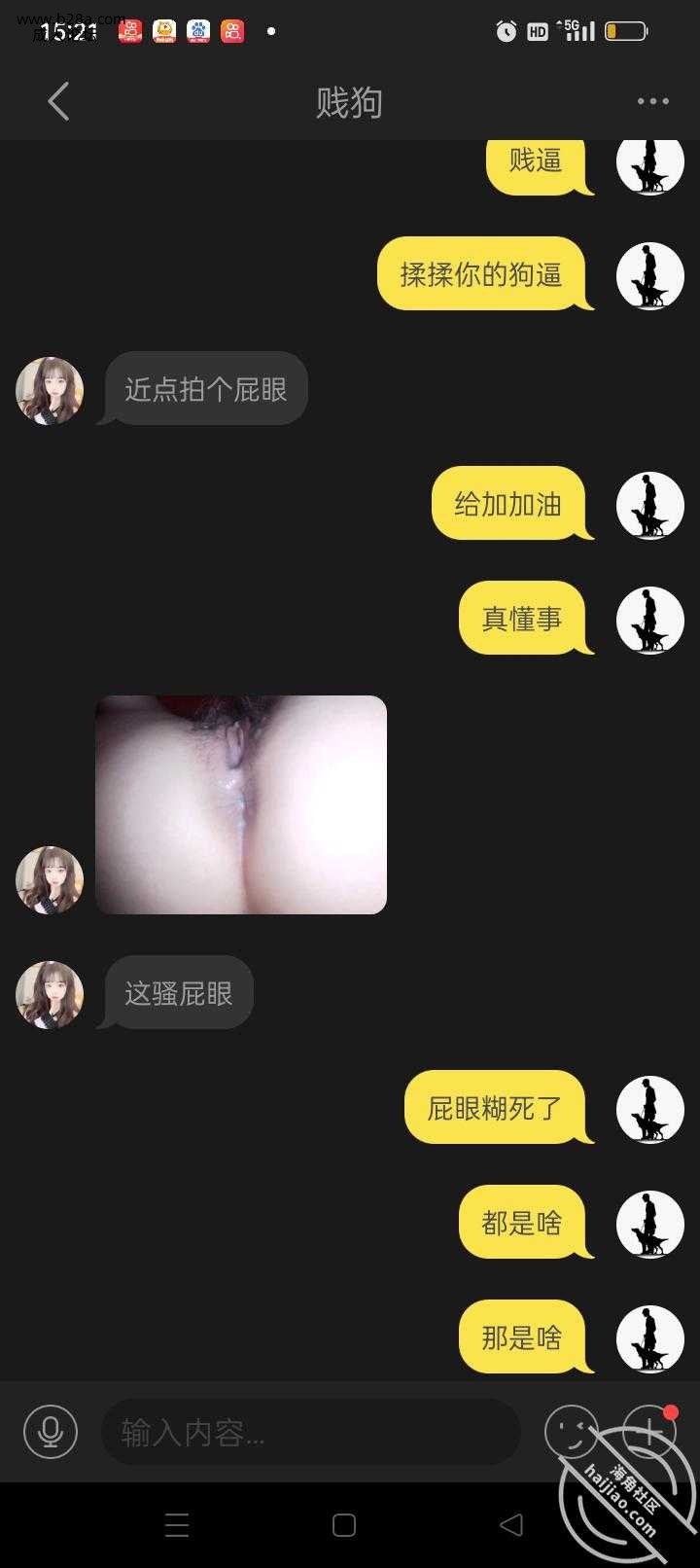
Task: Tap the HD indicator in the status bar
Action: click(x=538, y=32)
